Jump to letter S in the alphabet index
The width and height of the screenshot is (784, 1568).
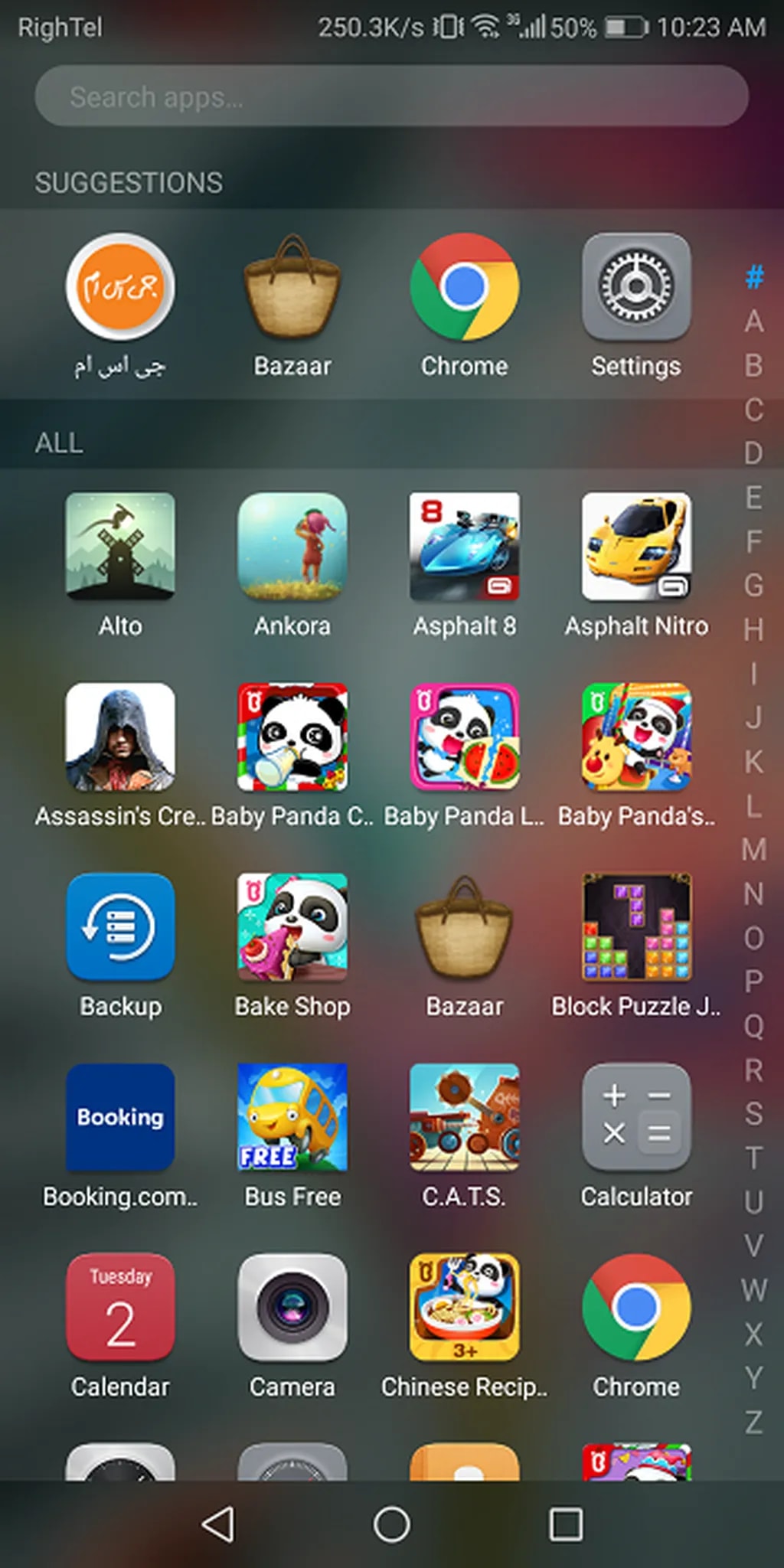[x=753, y=1113]
